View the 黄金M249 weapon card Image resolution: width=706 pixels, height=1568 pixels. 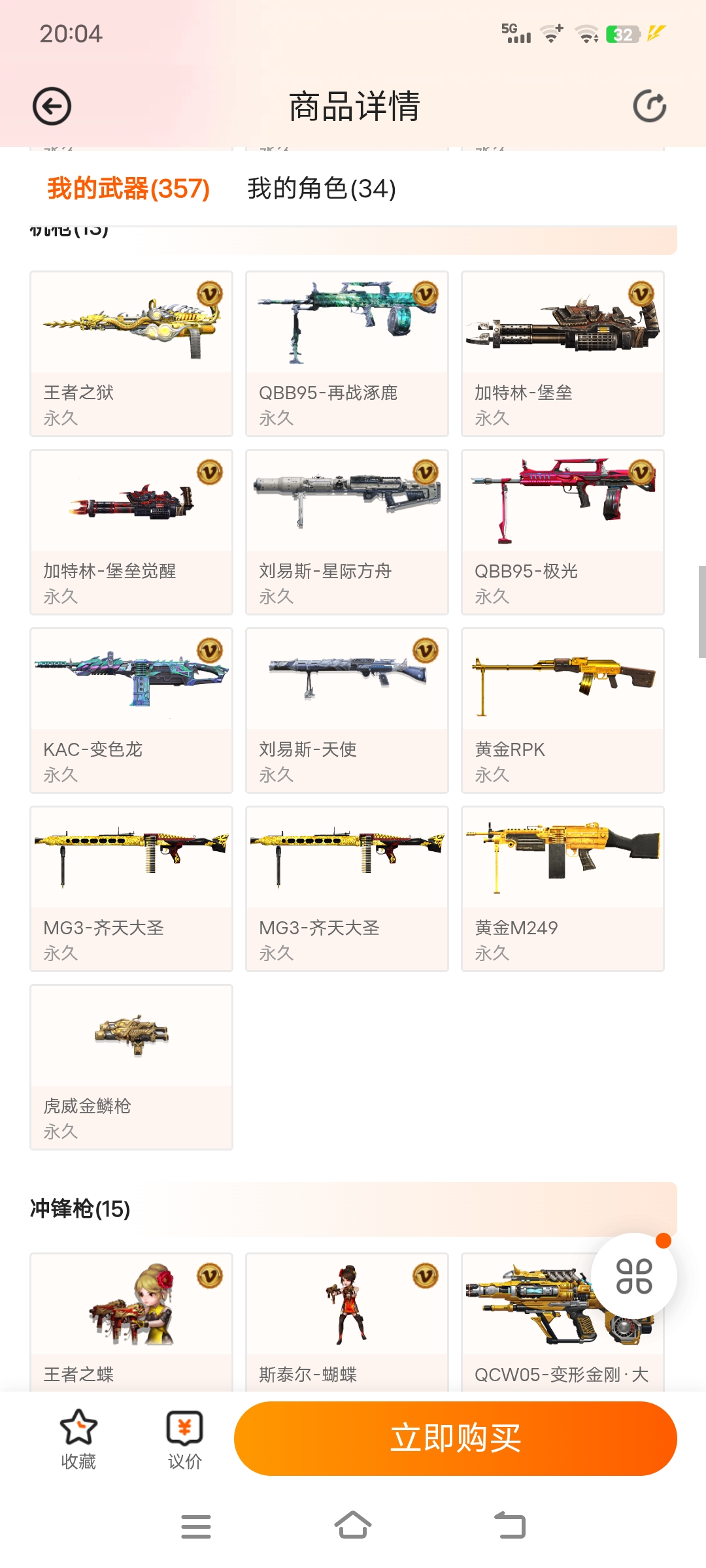pyautogui.click(x=563, y=889)
